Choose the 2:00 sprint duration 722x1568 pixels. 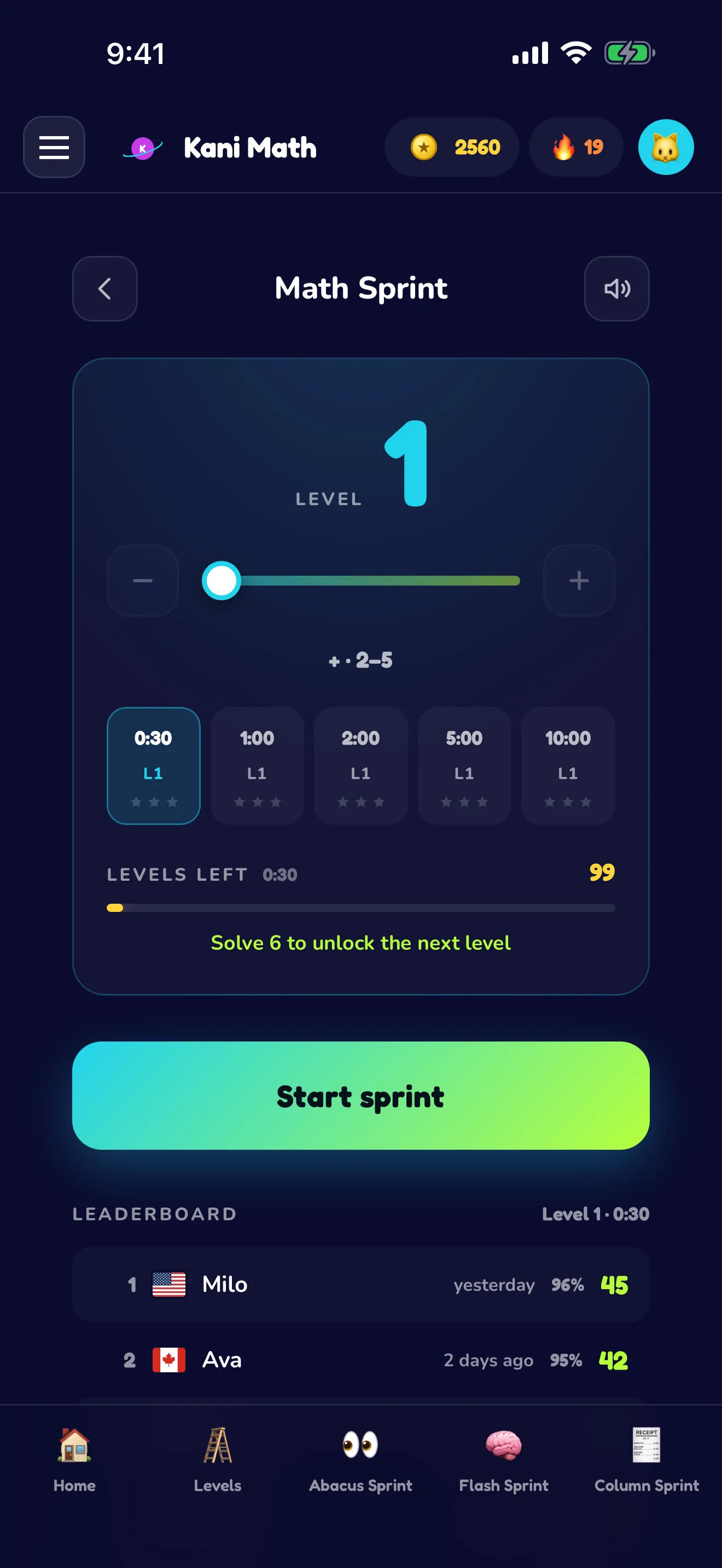pyautogui.click(x=360, y=766)
